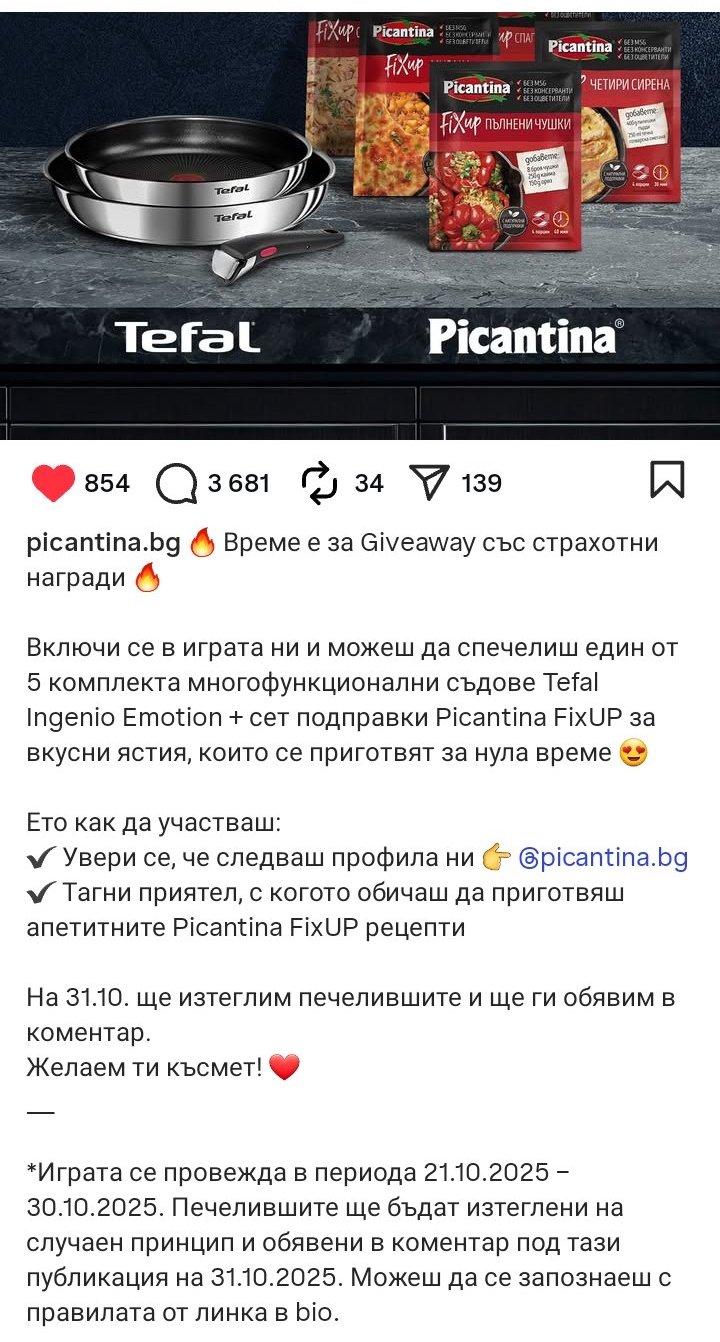Open the picantina.bg username in the caption
Viewport: 720px width, 1342px height.
[x=103, y=543]
